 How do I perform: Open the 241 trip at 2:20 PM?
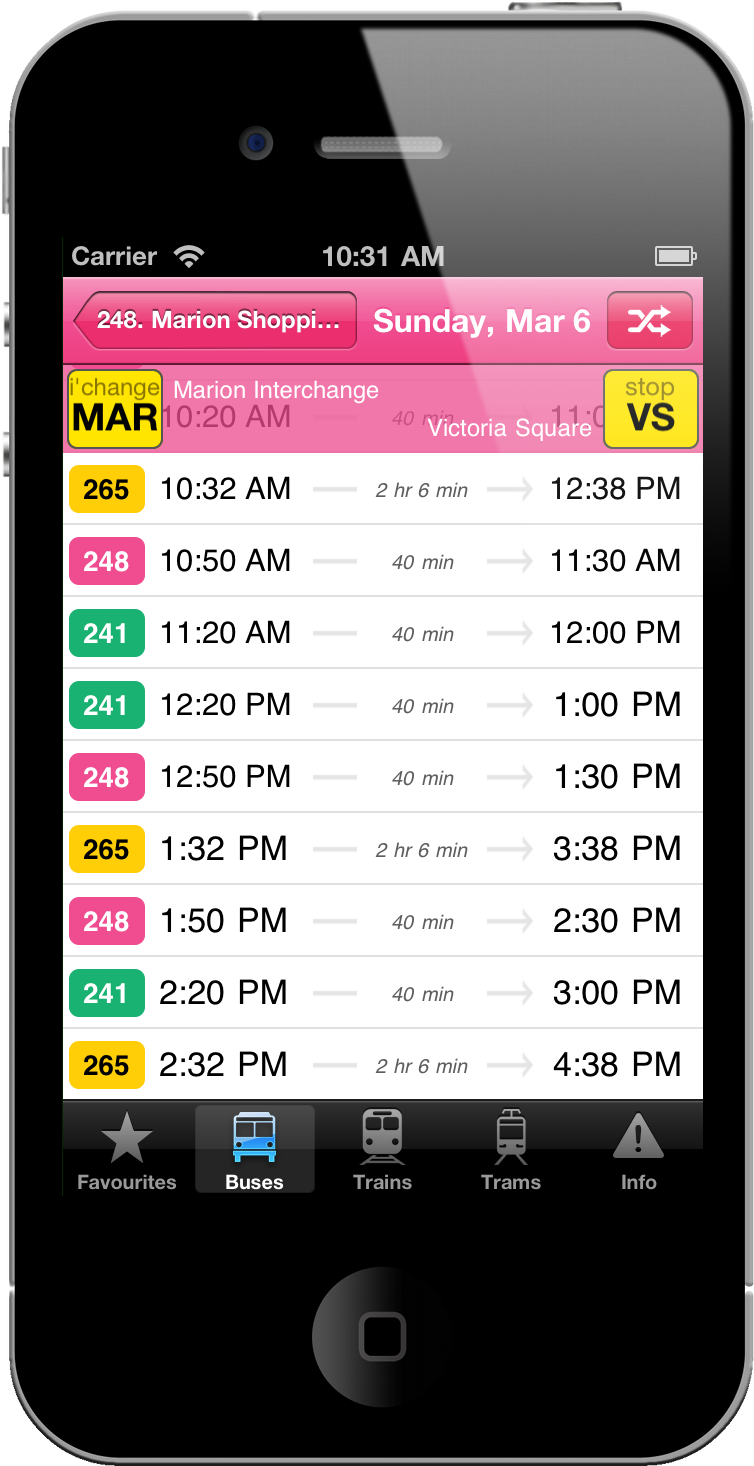[x=383, y=993]
